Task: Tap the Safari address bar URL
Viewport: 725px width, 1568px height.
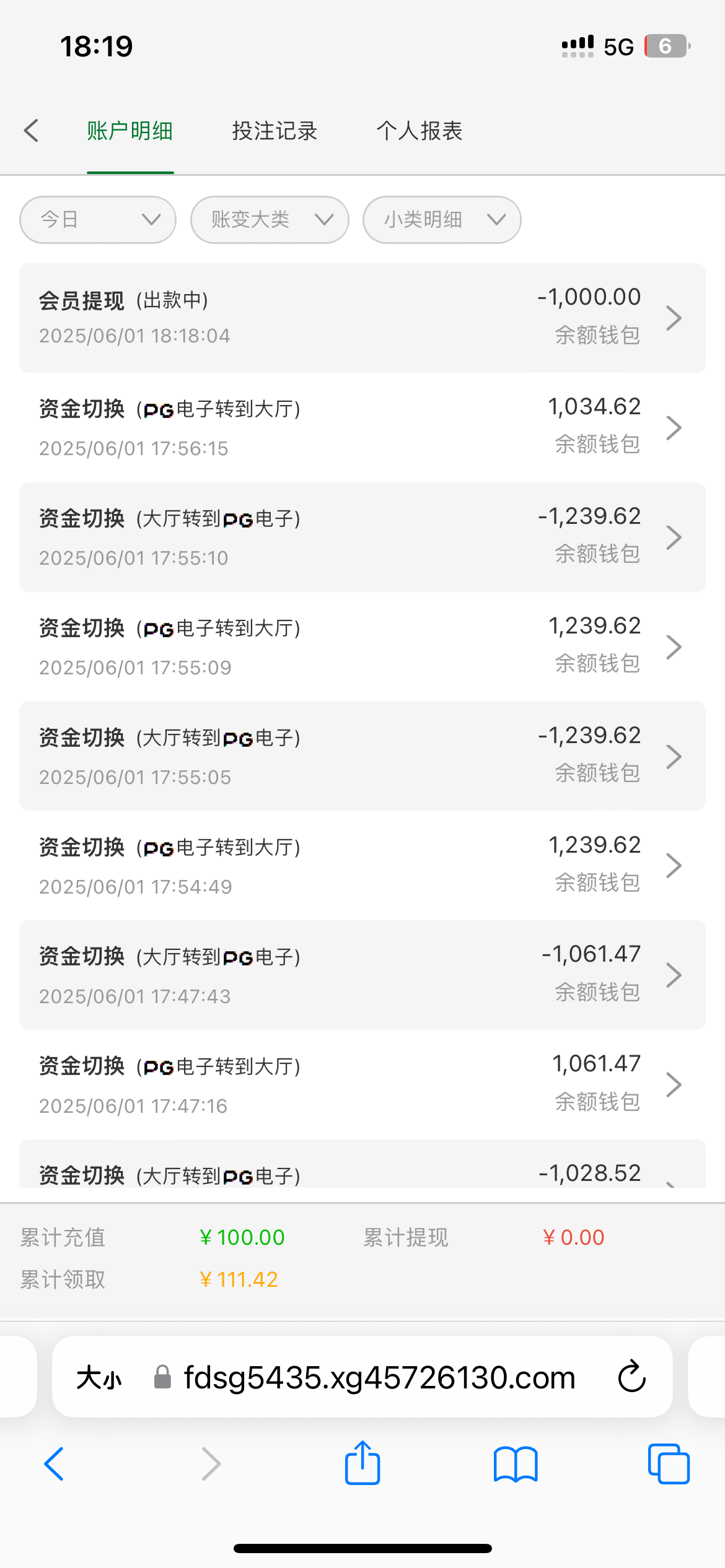Action: (379, 1377)
